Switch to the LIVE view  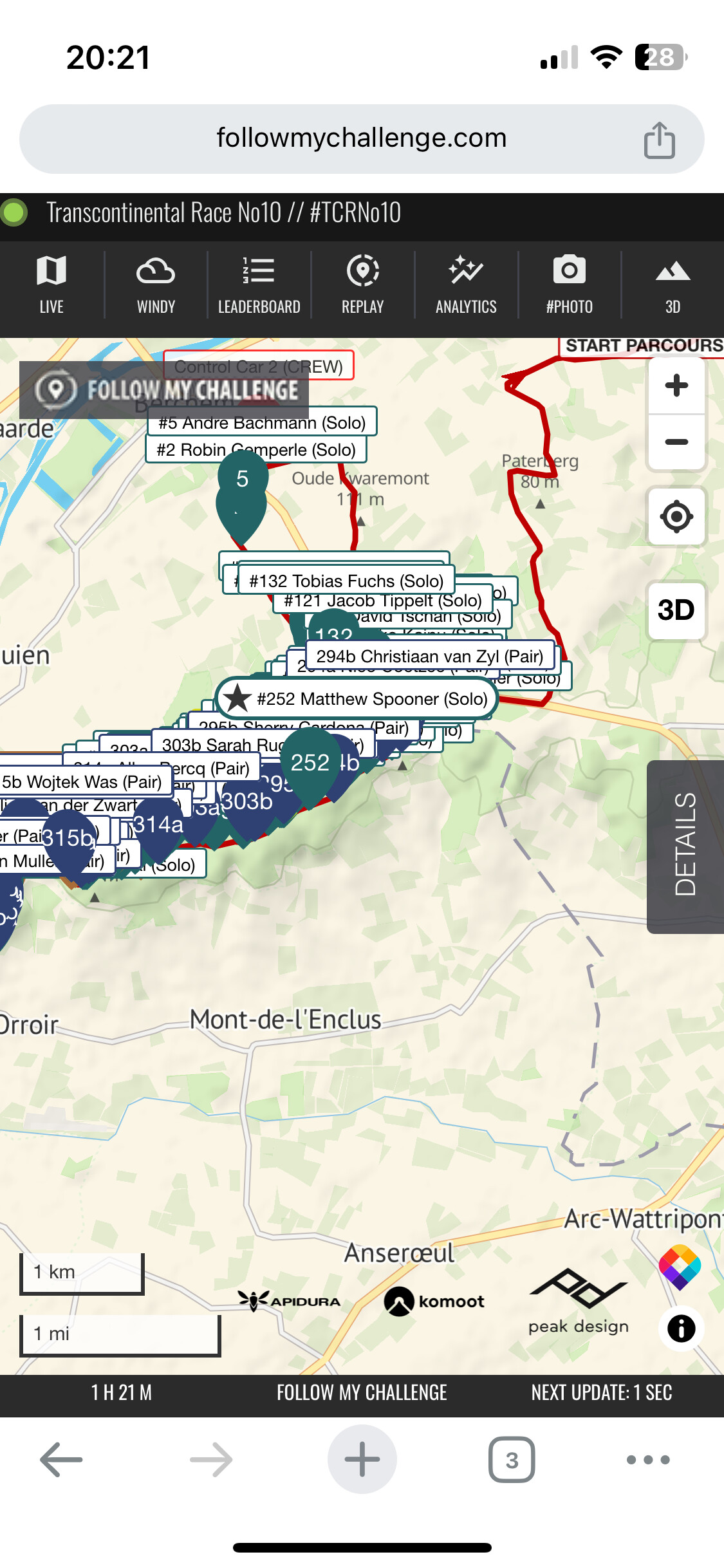(x=51, y=285)
